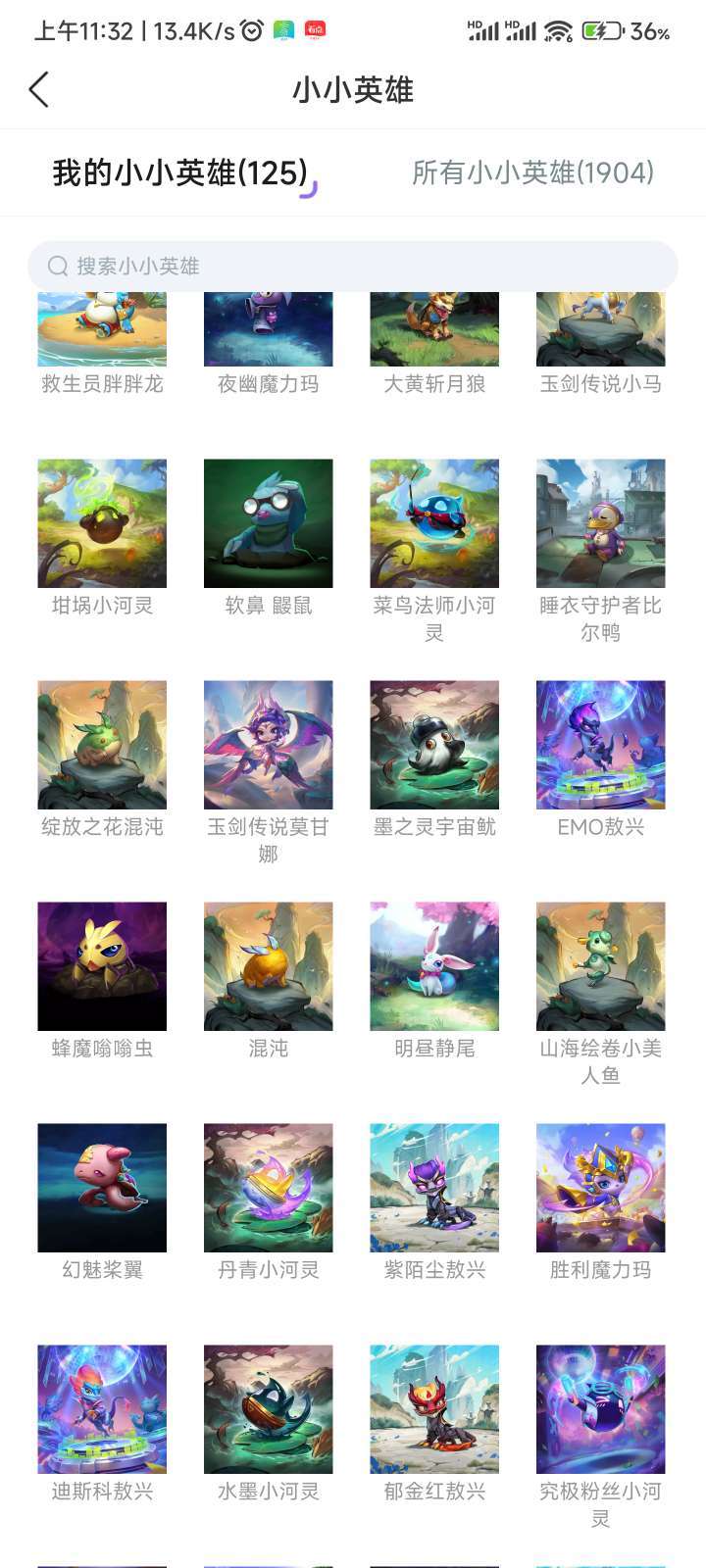Open 明昼静尾 hero tile
Screen dimensions: 706x1568
point(434,966)
